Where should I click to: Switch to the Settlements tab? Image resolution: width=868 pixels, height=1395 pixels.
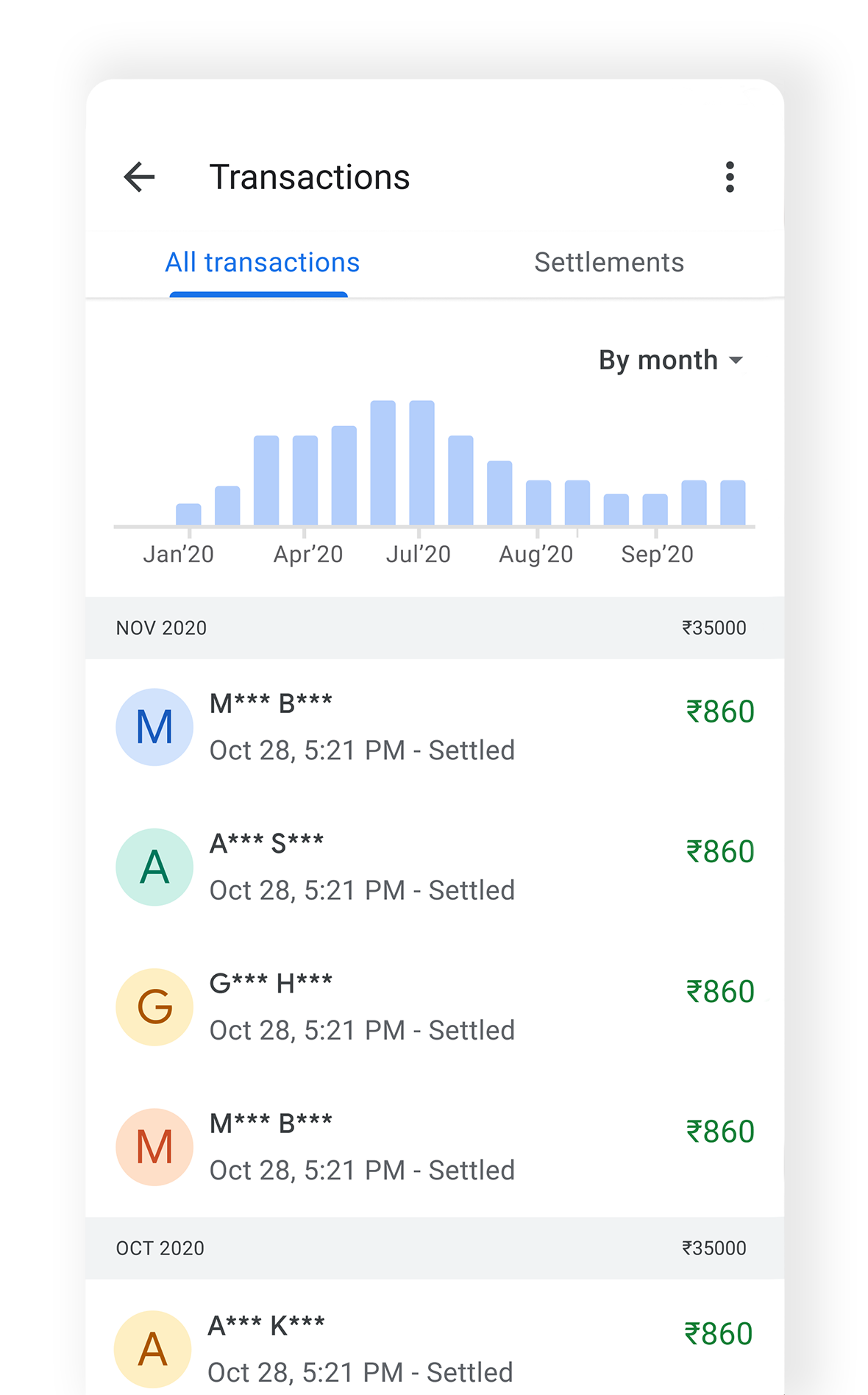coord(609,263)
